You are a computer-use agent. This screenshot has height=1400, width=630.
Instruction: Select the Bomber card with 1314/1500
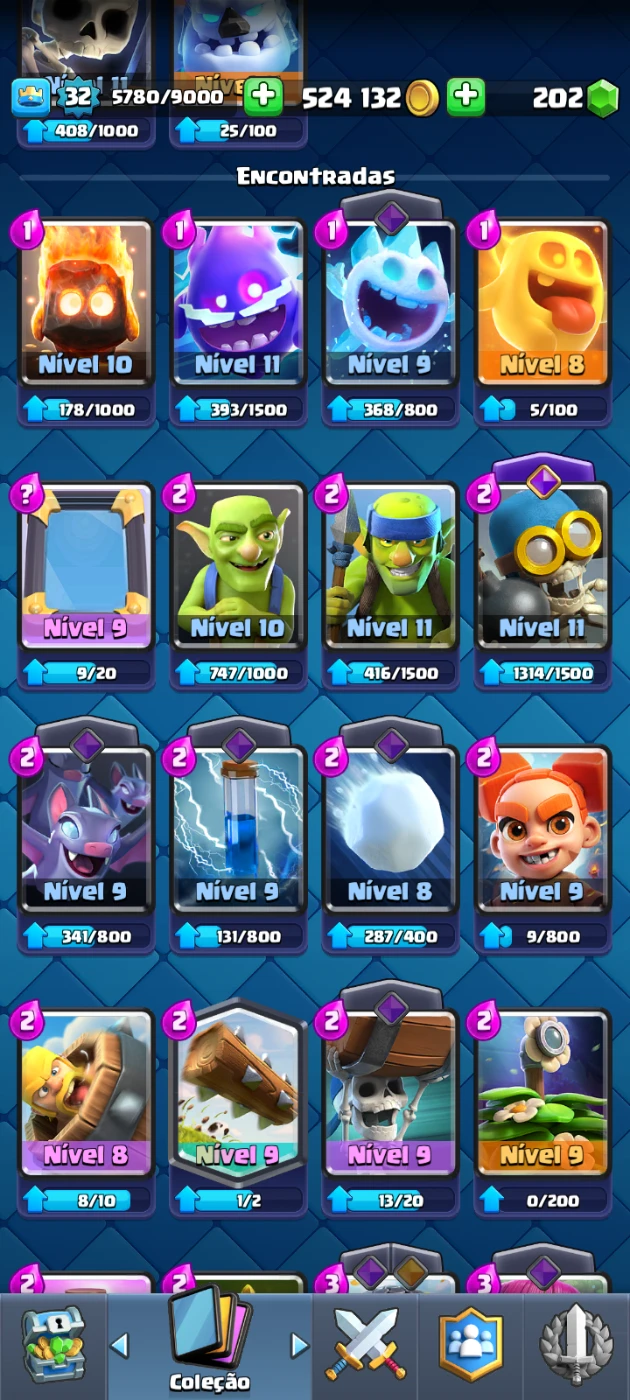pos(542,566)
